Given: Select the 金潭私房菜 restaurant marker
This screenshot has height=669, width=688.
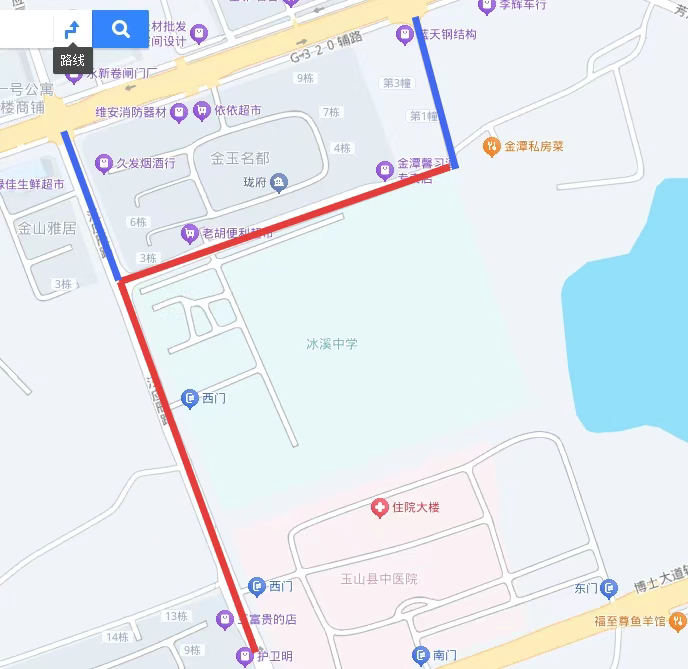Looking at the screenshot, I should tap(491, 146).
